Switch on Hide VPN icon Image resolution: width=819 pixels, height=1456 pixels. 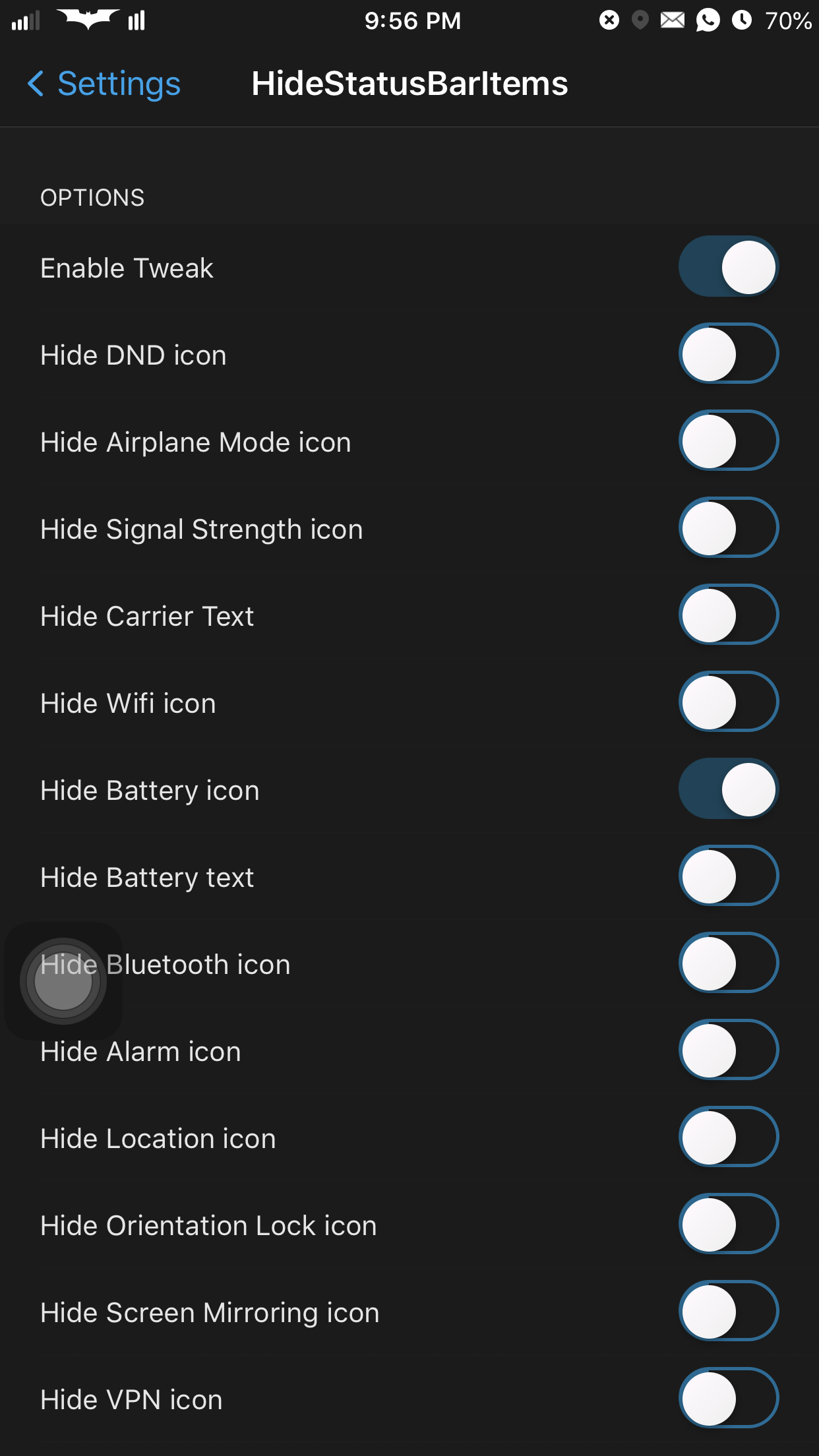tap(729, 1398)
